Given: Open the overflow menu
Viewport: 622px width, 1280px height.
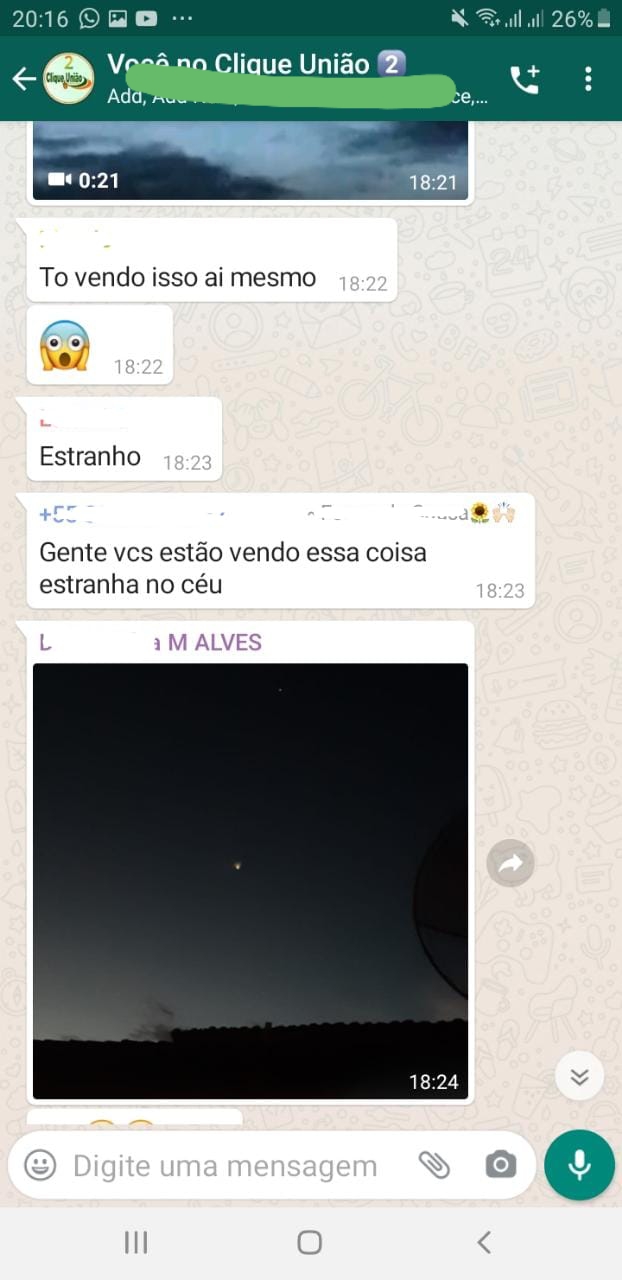Looking at the screenshot, I should pyautogui.click(x=588, y=79).
